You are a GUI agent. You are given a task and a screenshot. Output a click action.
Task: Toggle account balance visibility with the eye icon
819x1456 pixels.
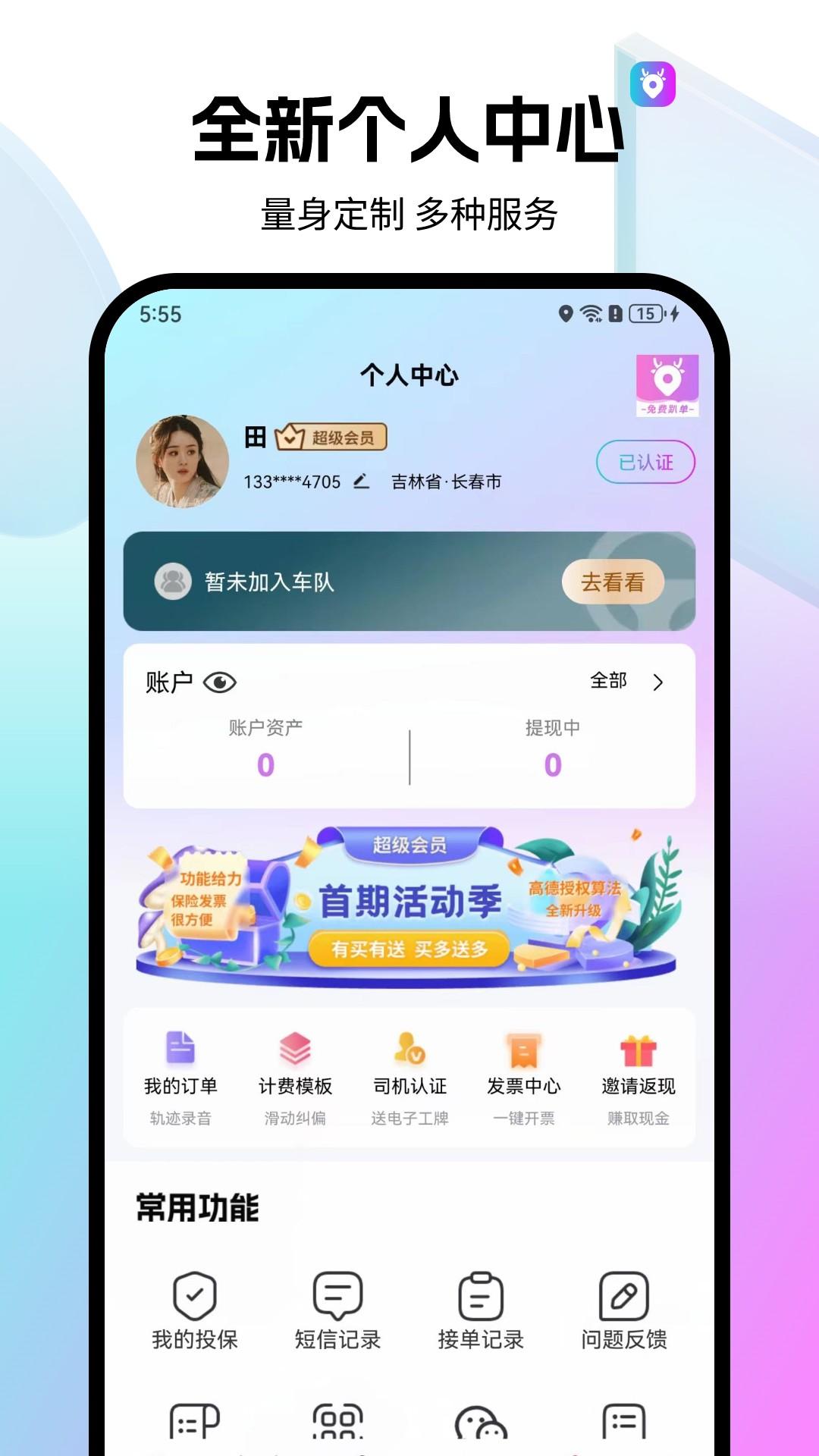tap(218, 682)
